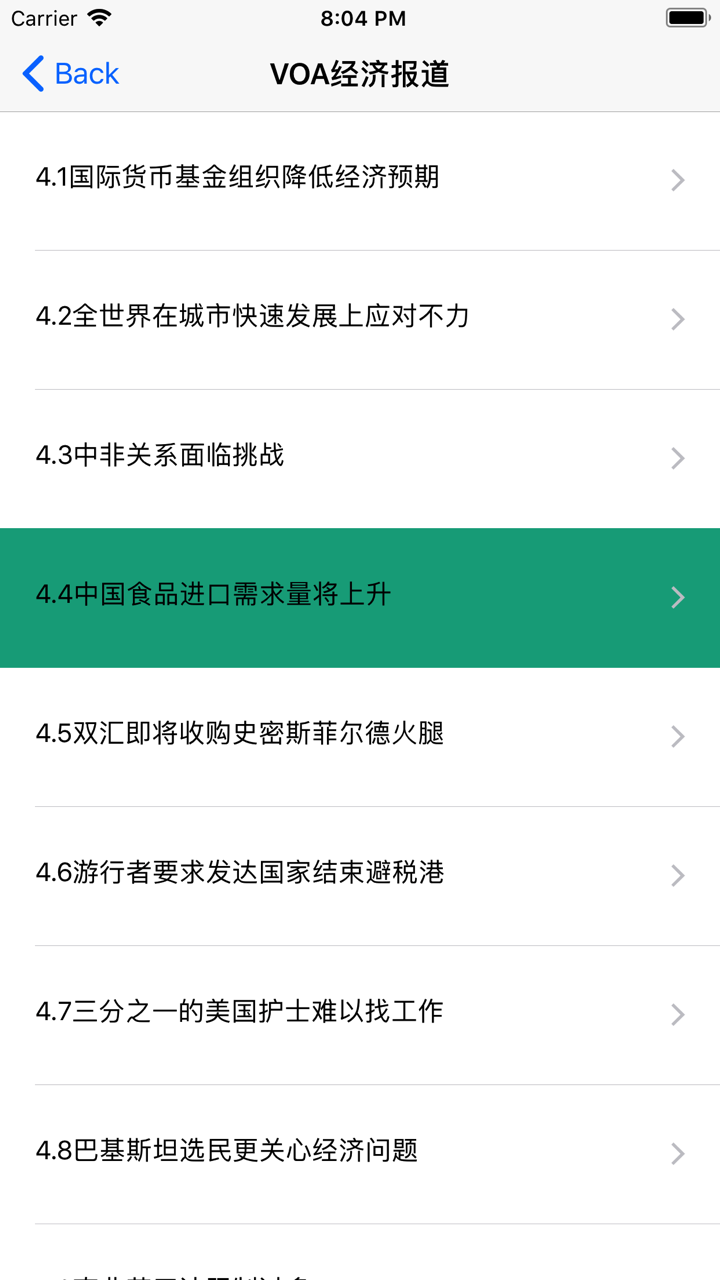Image resolution: width=720 pixels, height=1280 pixels.
Task: Tap the VOA经济报道 title
Action: [x=360, y=73]
